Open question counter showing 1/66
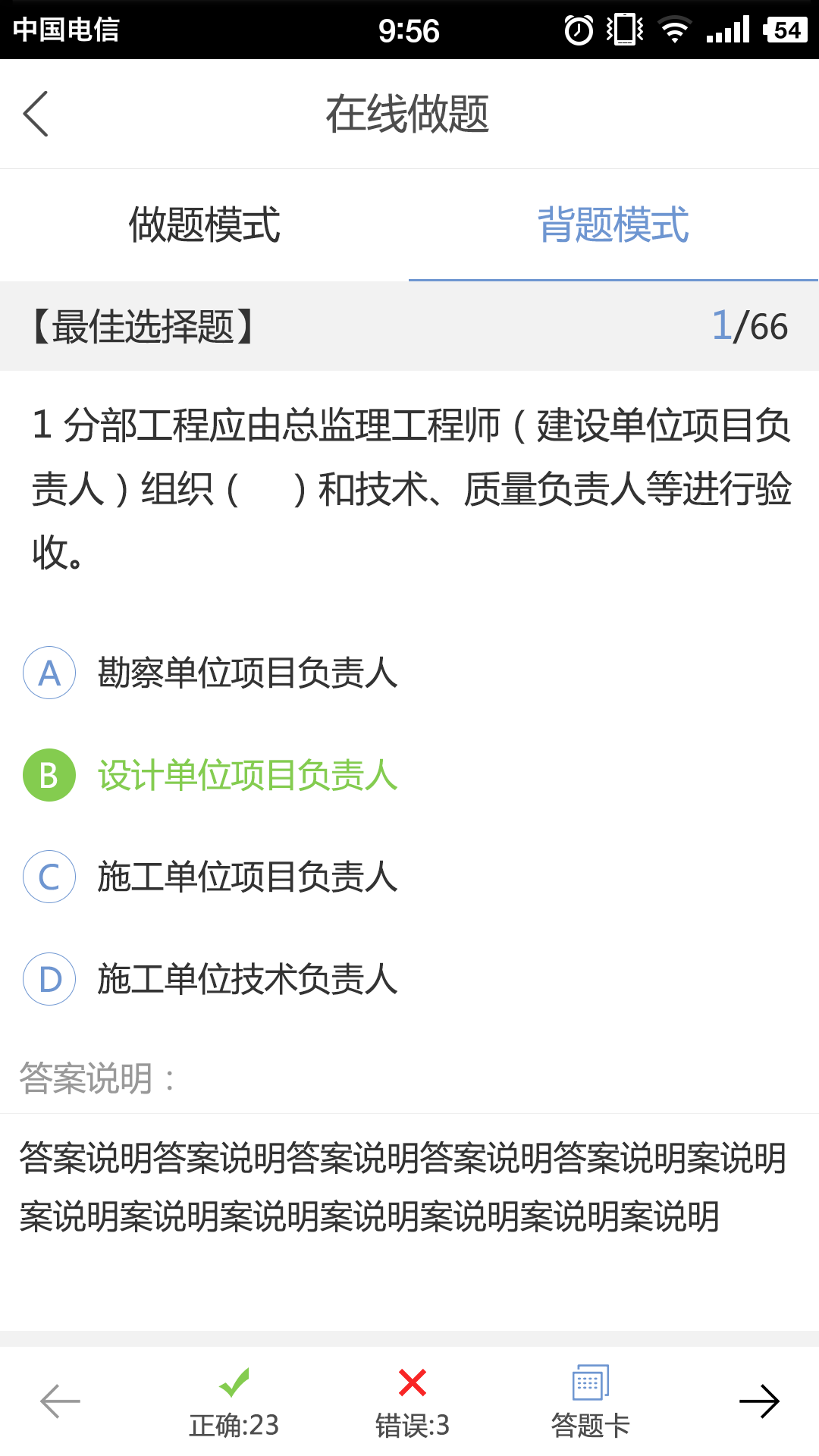Screen dimensions: 819x1456 point(749,326)
